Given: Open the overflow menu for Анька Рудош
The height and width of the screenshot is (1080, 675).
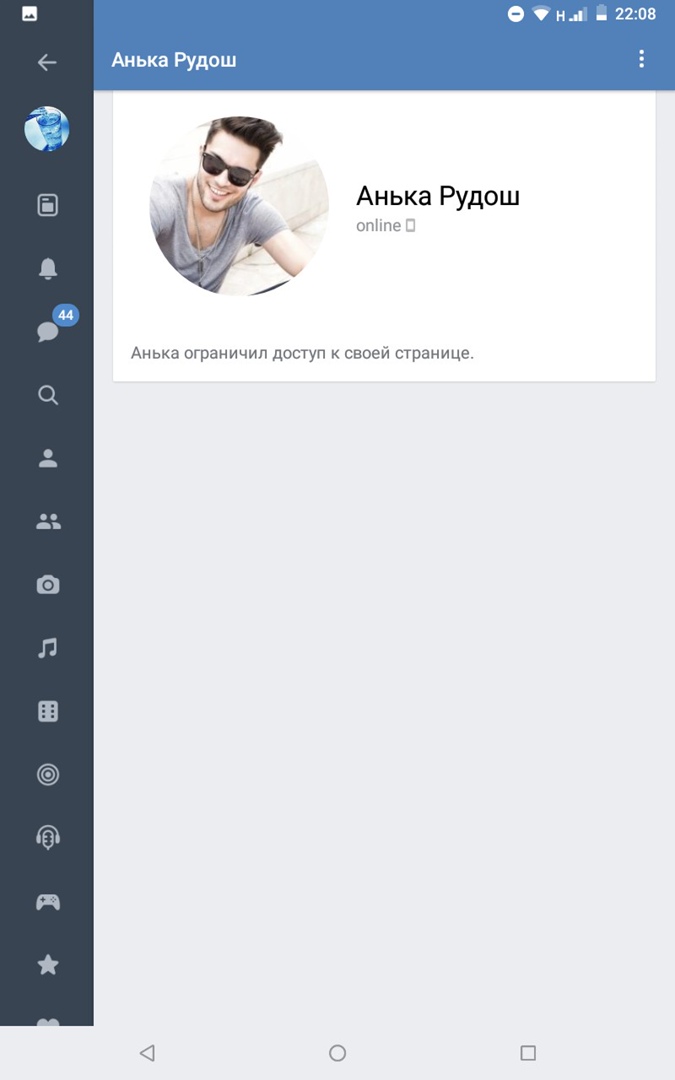Looking at the screenshot, I should (x=641, y=60).
